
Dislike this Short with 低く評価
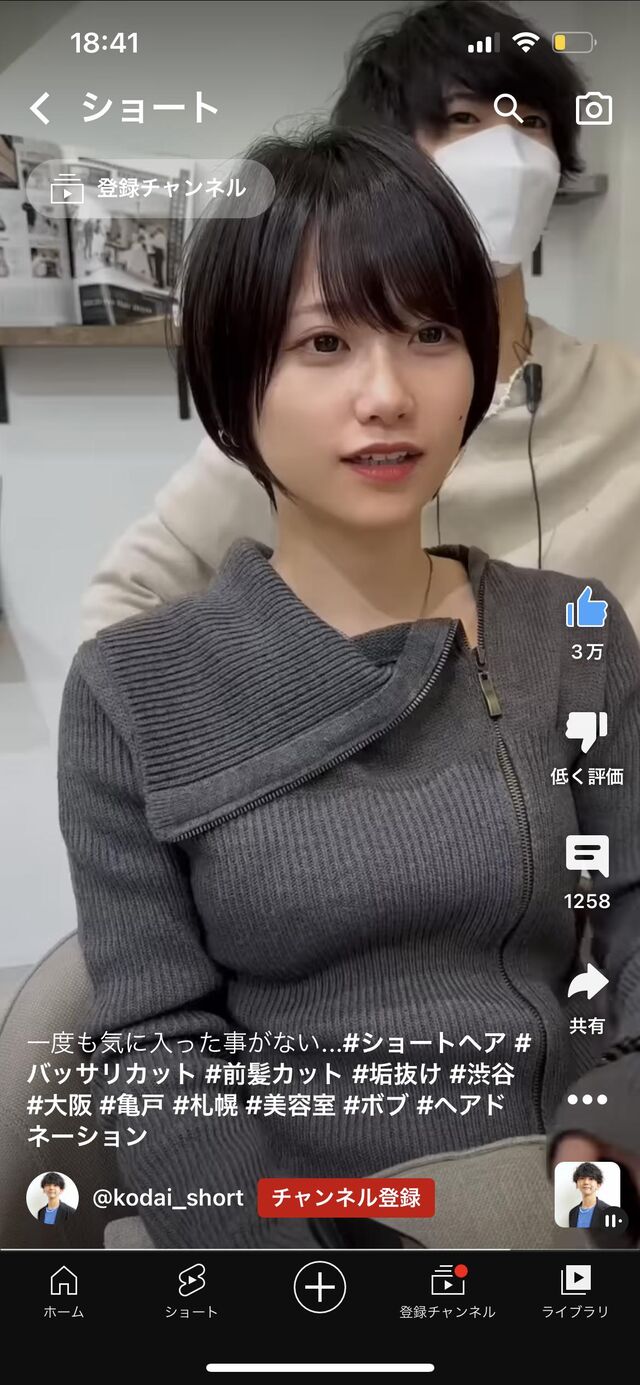(x=587, y=733)
